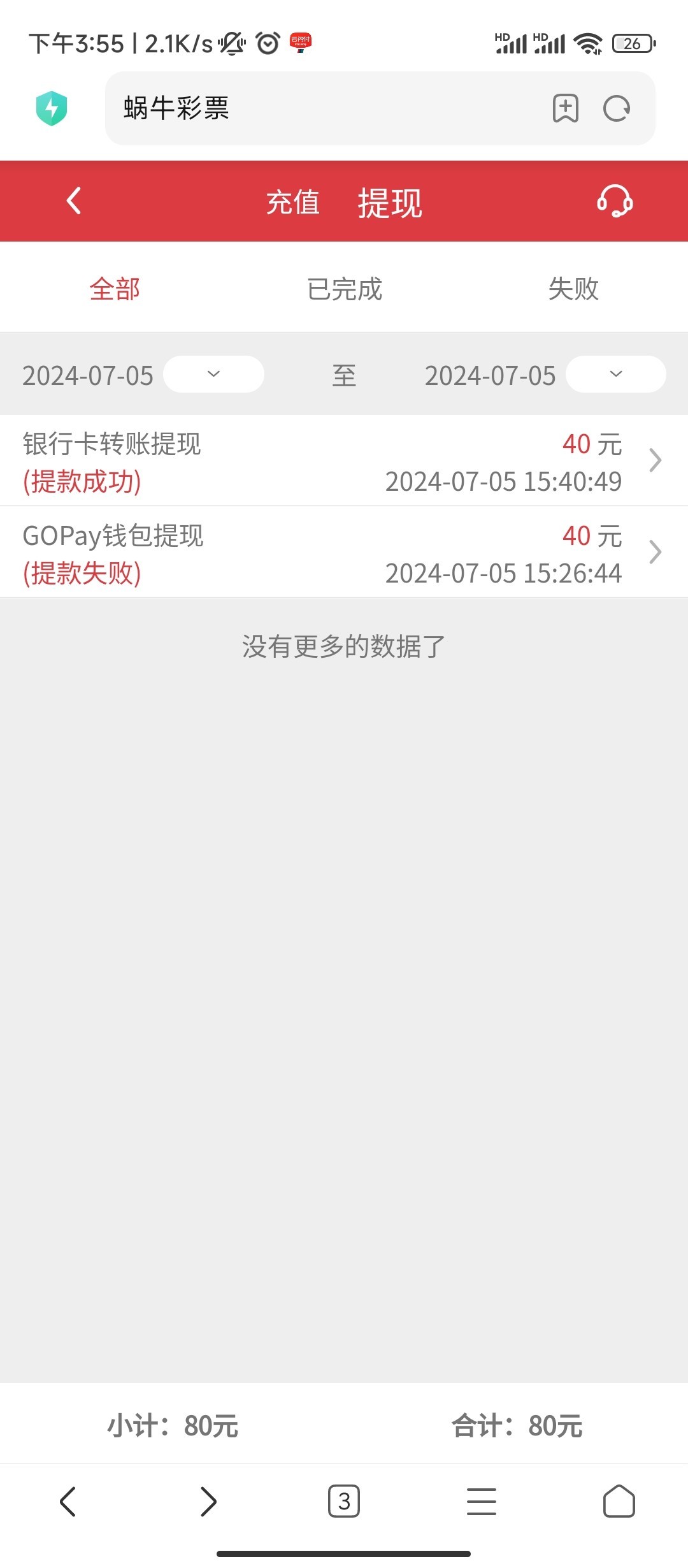The height and width of the screenshot is (1568, 688).
Task: Filter by 失败 tab
Action: [573, 289]
